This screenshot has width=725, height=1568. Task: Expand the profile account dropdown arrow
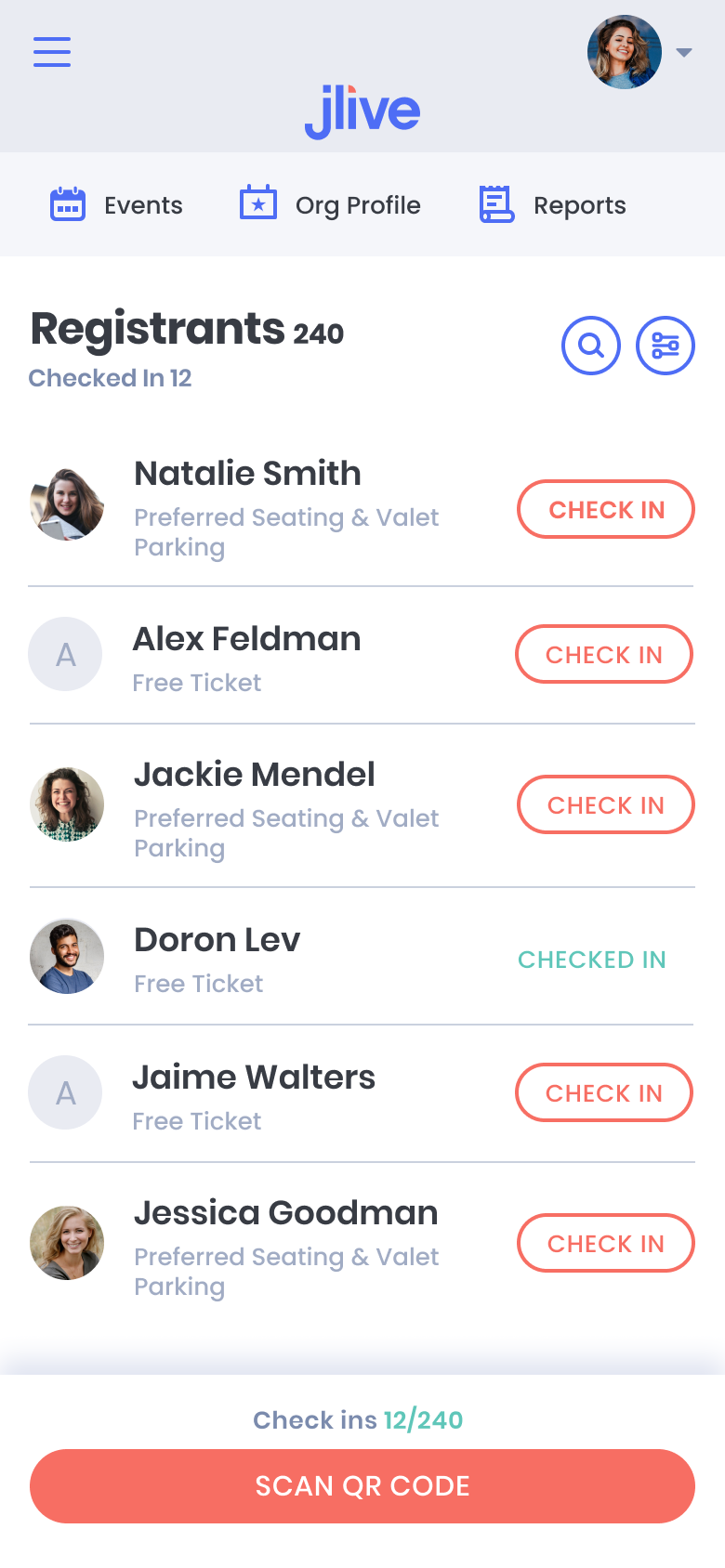tap(685, 52)
